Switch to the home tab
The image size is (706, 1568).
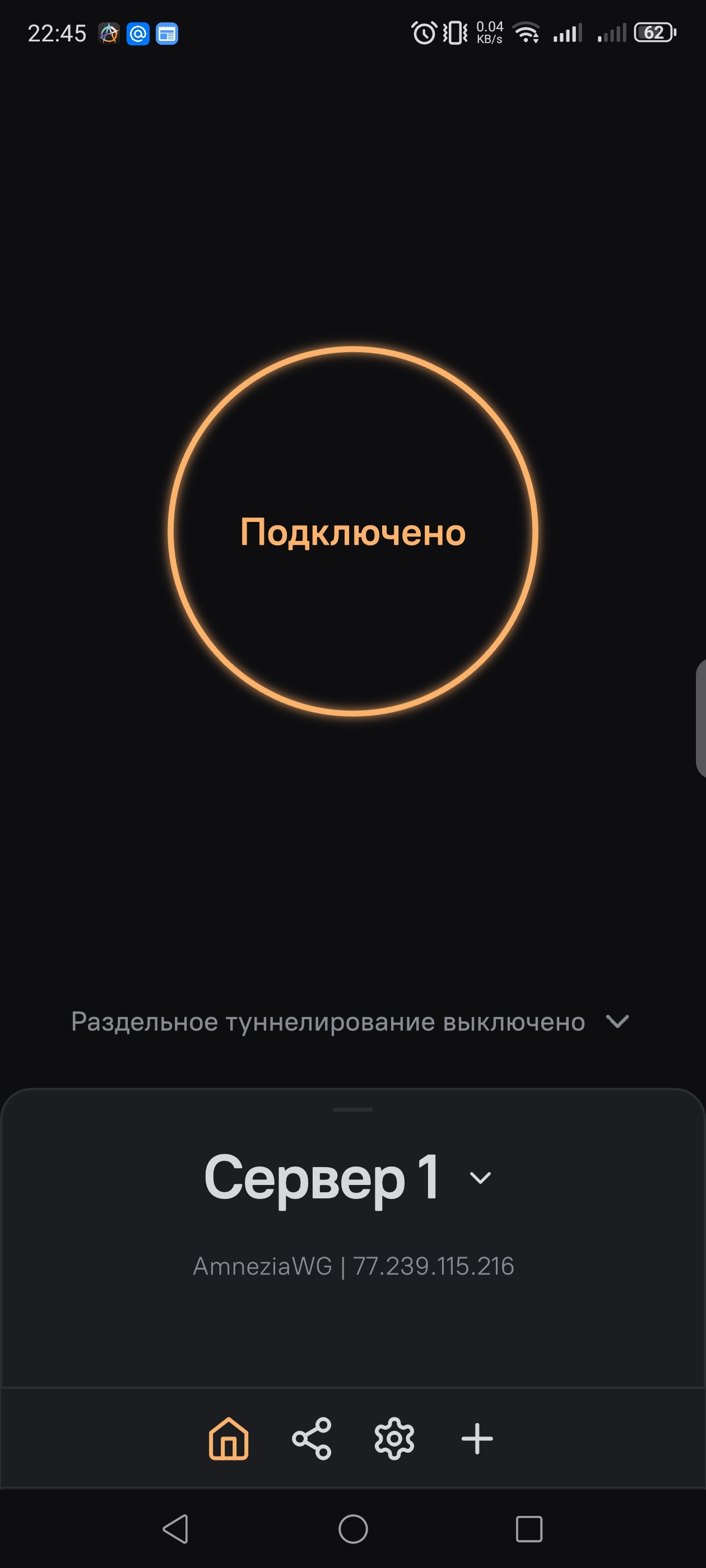click(x=229, y=1439)
